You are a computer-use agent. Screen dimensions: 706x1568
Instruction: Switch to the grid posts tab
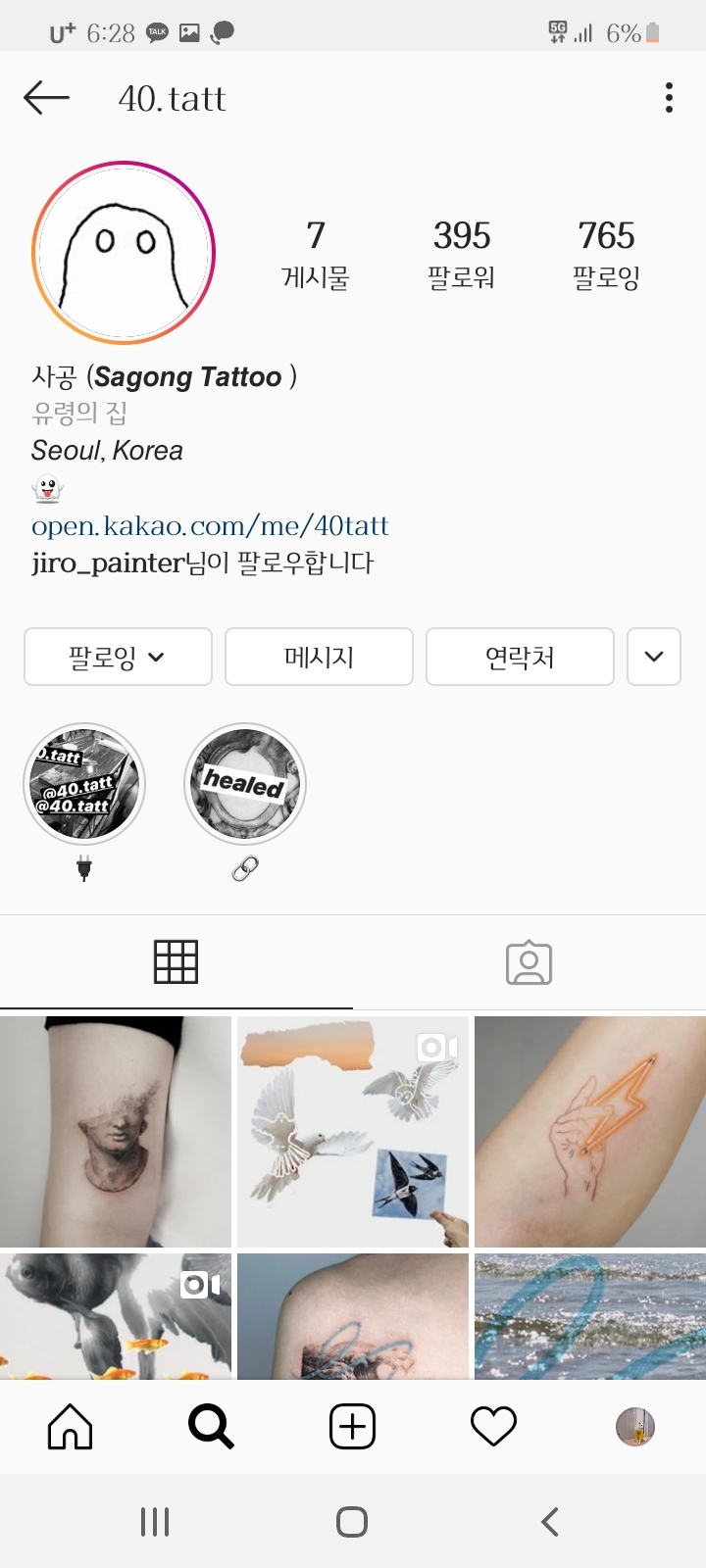pyautogui.click(x=176, y=961)
